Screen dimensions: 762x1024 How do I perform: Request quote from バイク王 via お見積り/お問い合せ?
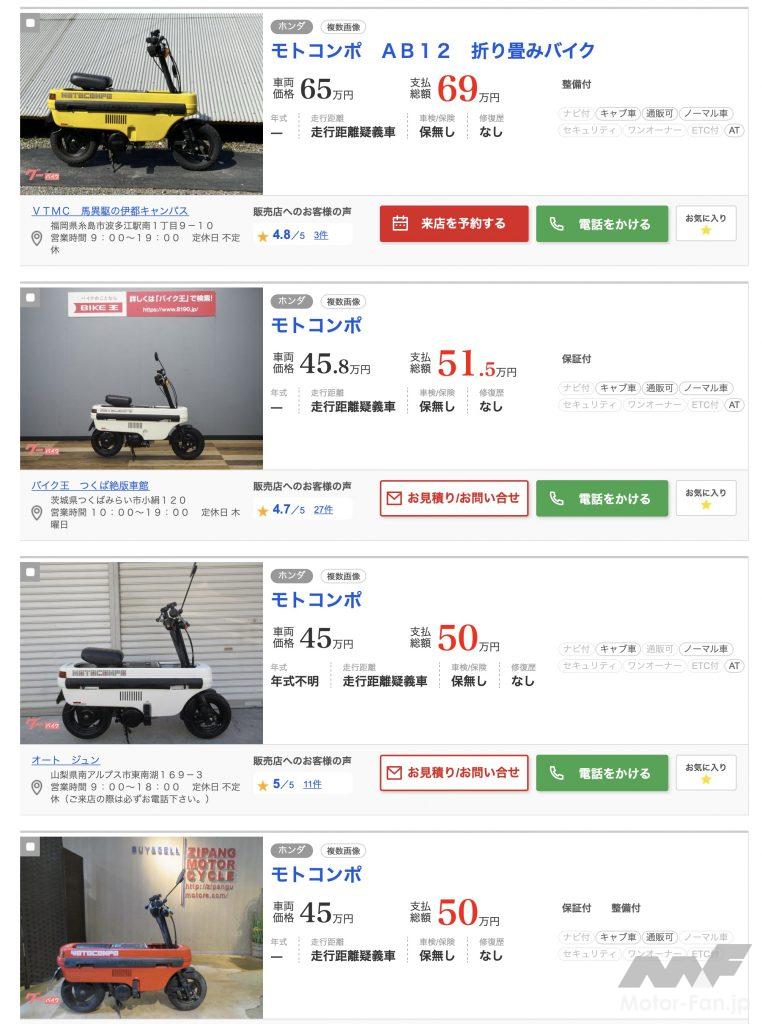(x=454, y=498)
